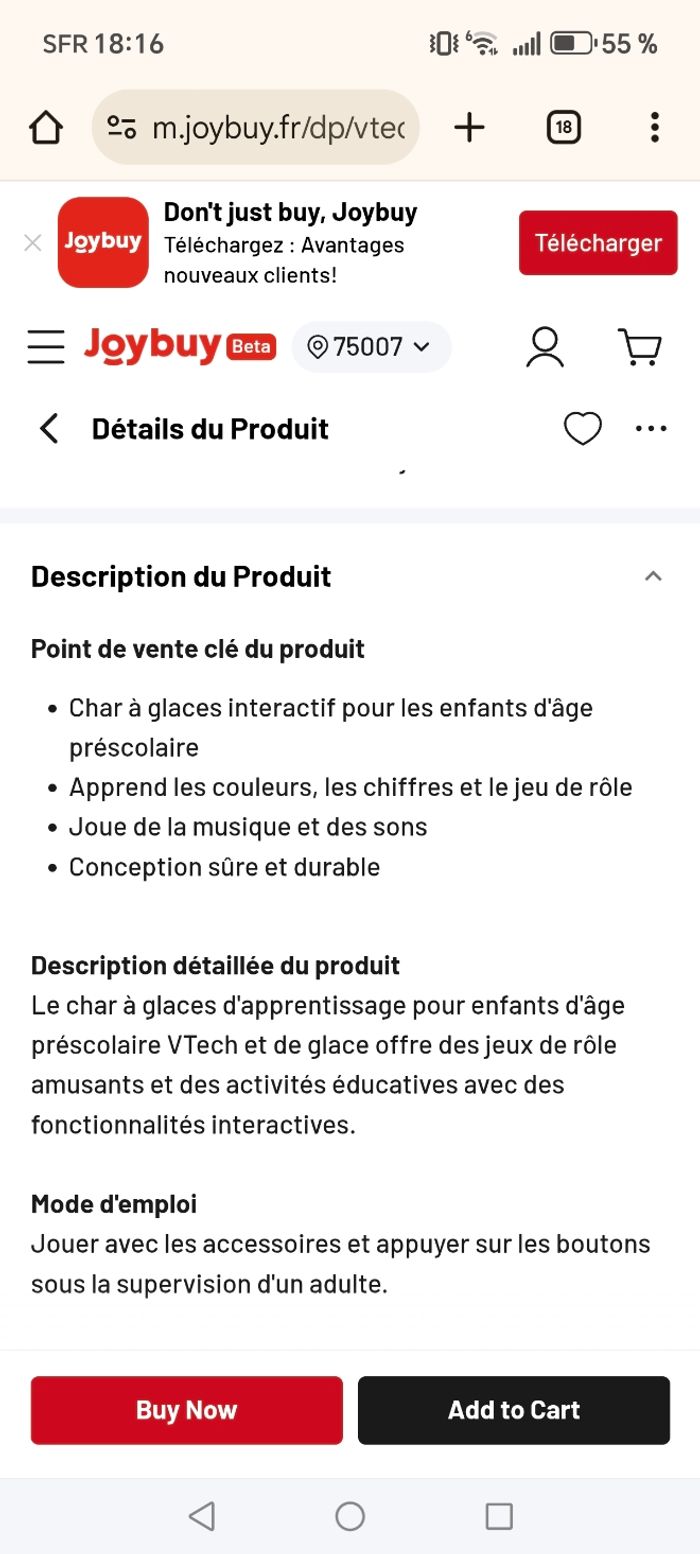This screenshot has width=700, height=1554.
Task: Open the Joybuy hamburger menu
Action: (46, 347)
